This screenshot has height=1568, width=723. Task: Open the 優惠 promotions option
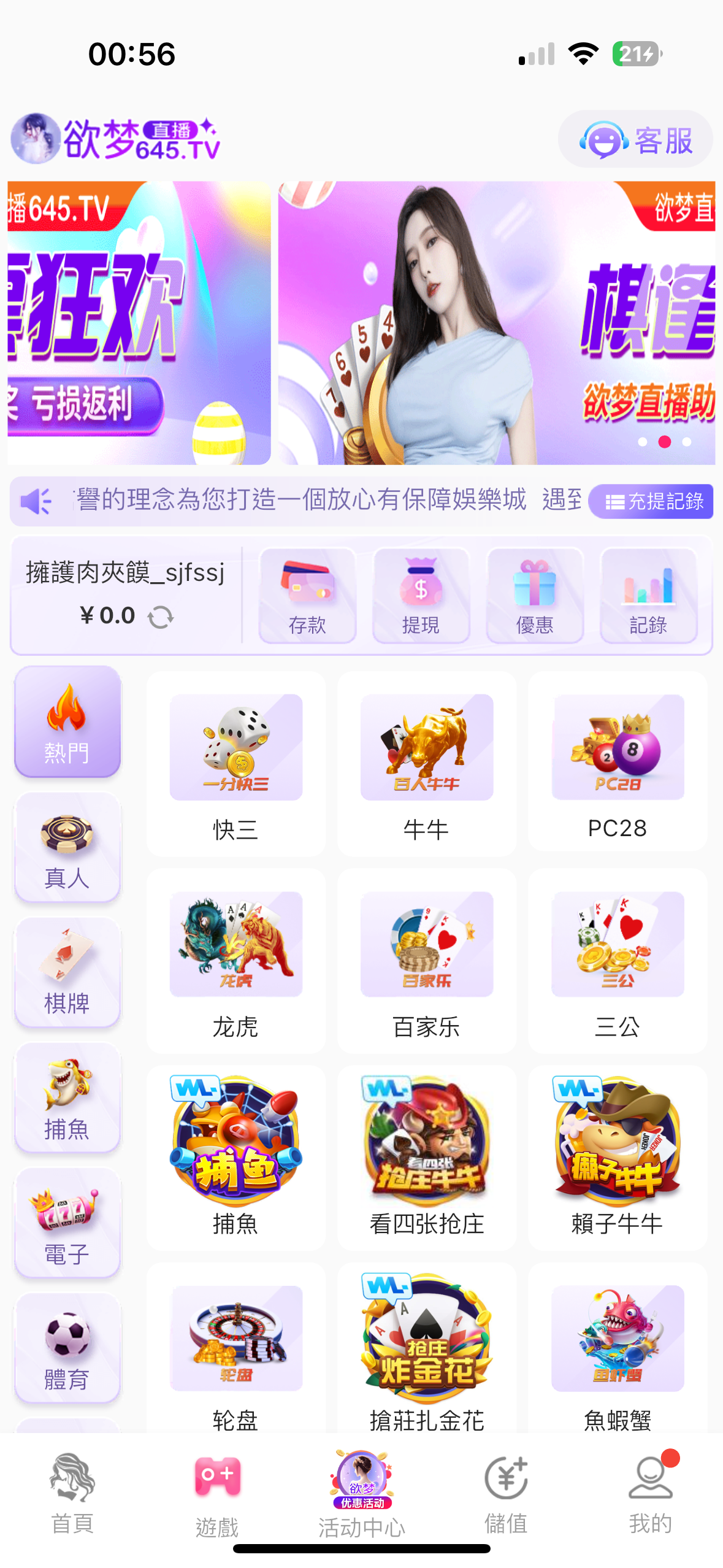534,595
